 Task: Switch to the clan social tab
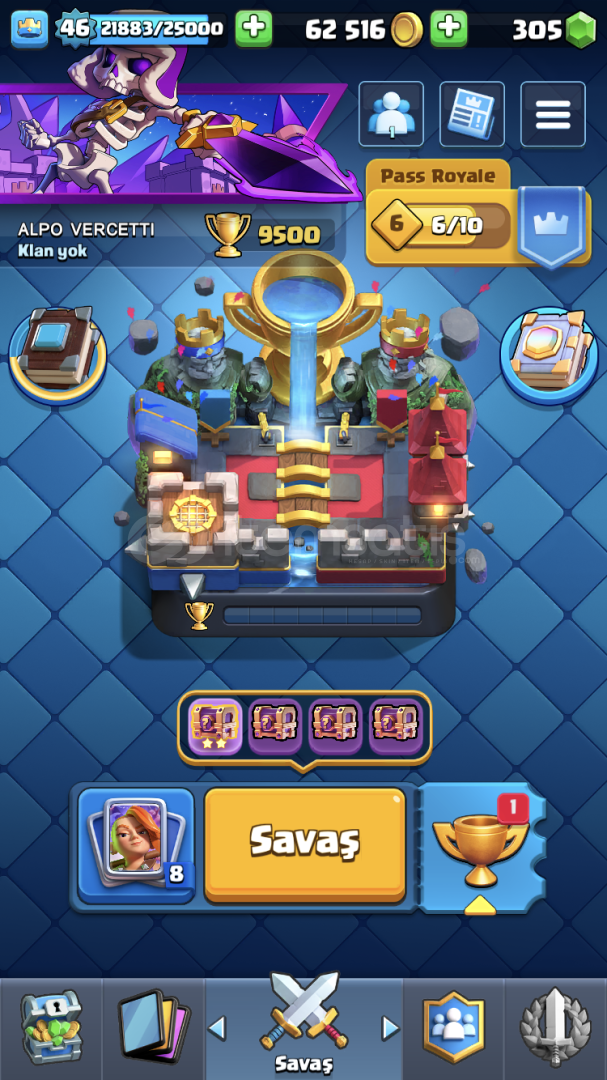(453, 1026)
